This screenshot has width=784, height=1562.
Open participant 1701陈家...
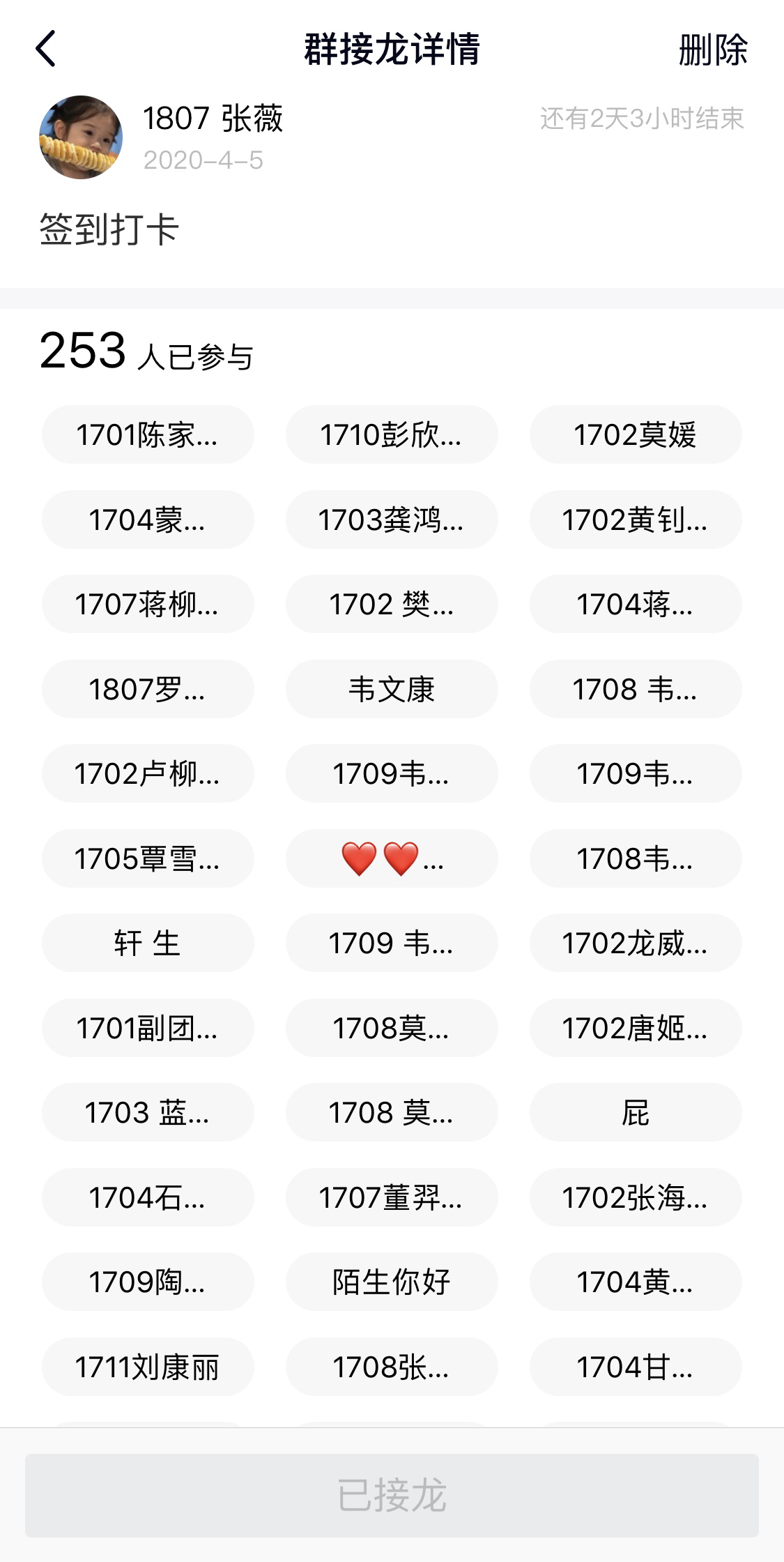(x=147, y=434)
